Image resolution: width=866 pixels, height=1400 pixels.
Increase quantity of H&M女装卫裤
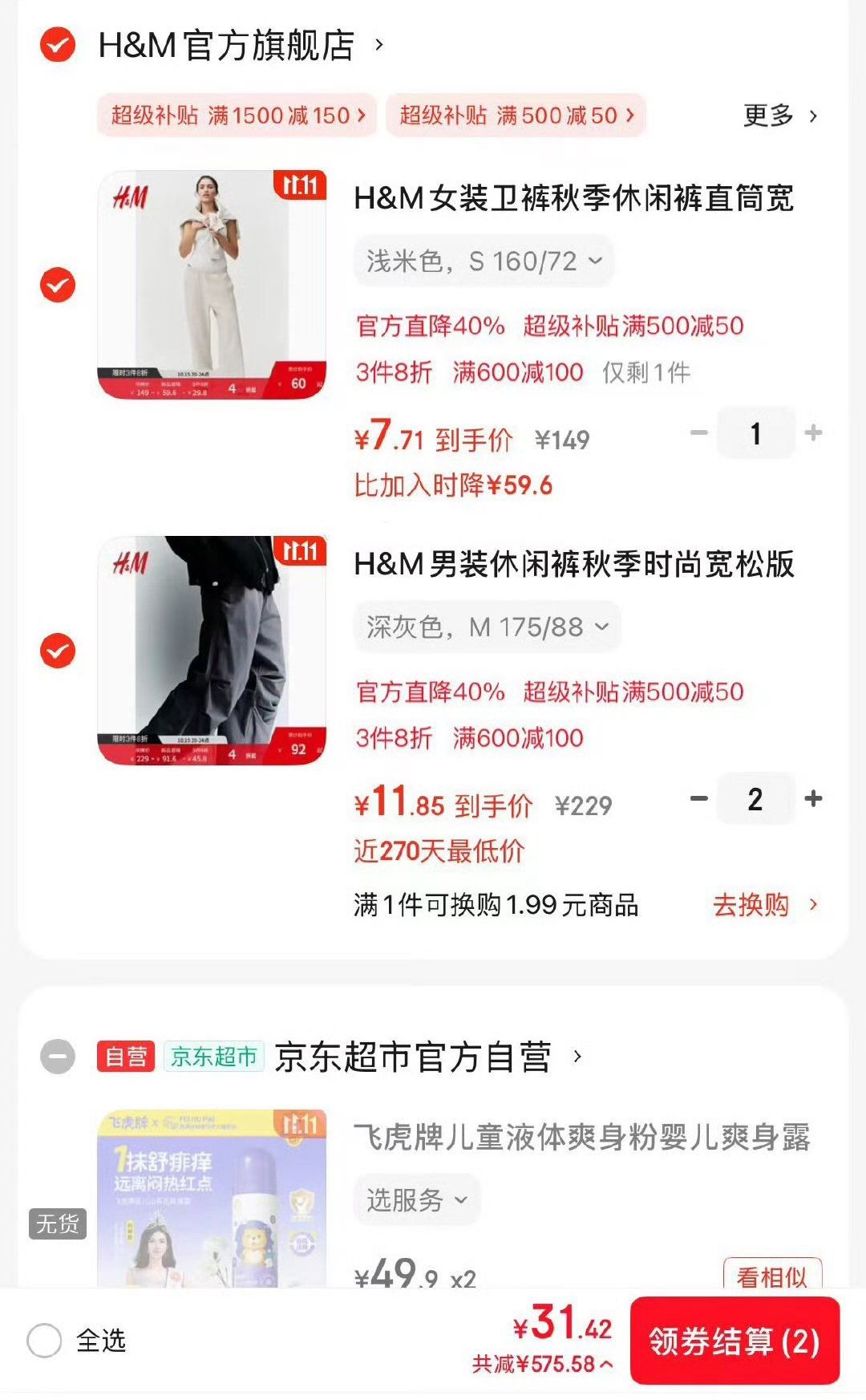click(x=813, y=433)
